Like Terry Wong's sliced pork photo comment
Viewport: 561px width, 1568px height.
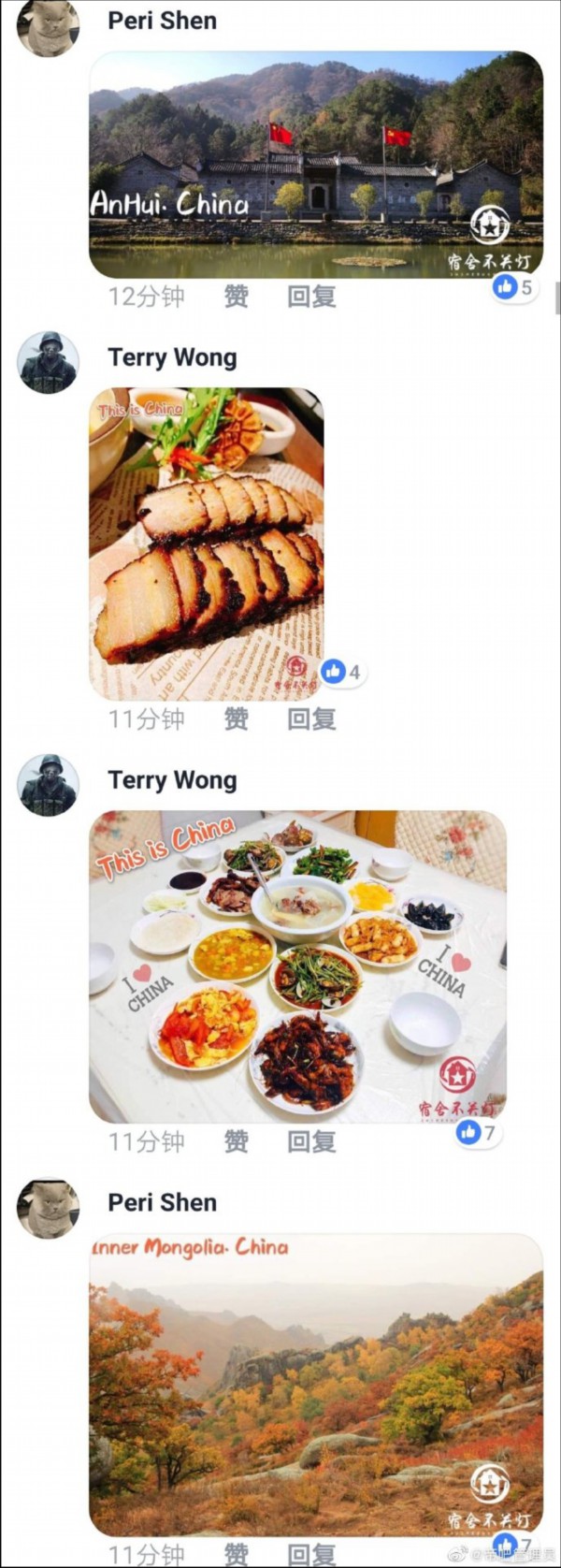(x=236, y=719)
